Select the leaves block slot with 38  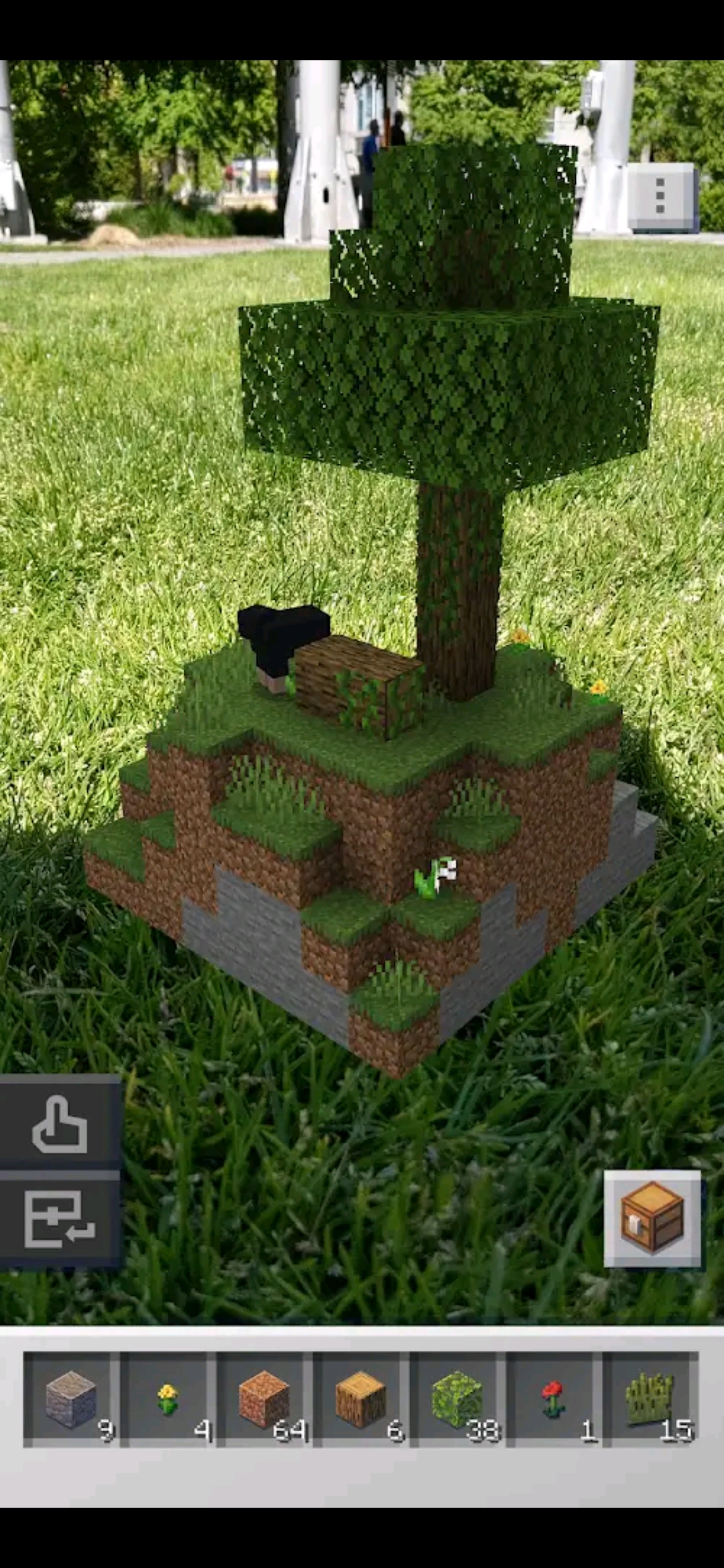458,1399
